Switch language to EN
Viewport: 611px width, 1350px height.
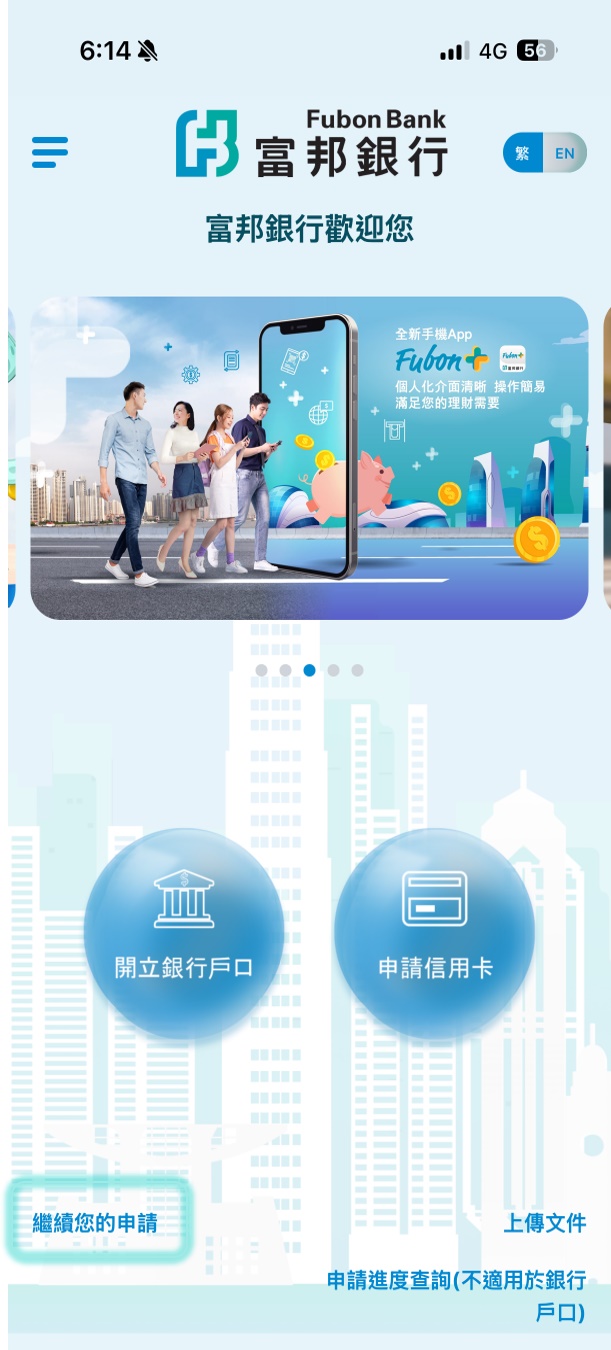pos(565,153)
